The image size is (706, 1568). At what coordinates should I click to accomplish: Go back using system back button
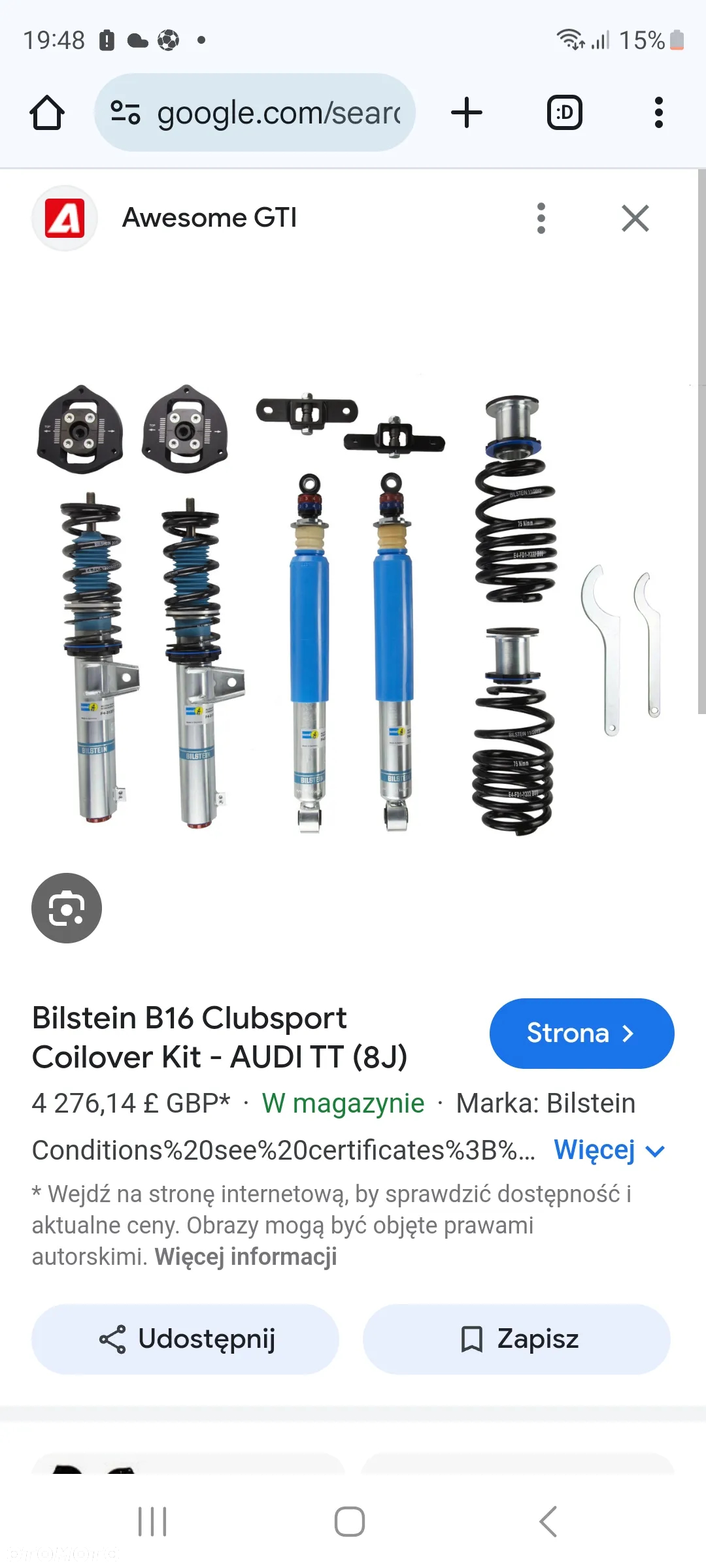548,1522
